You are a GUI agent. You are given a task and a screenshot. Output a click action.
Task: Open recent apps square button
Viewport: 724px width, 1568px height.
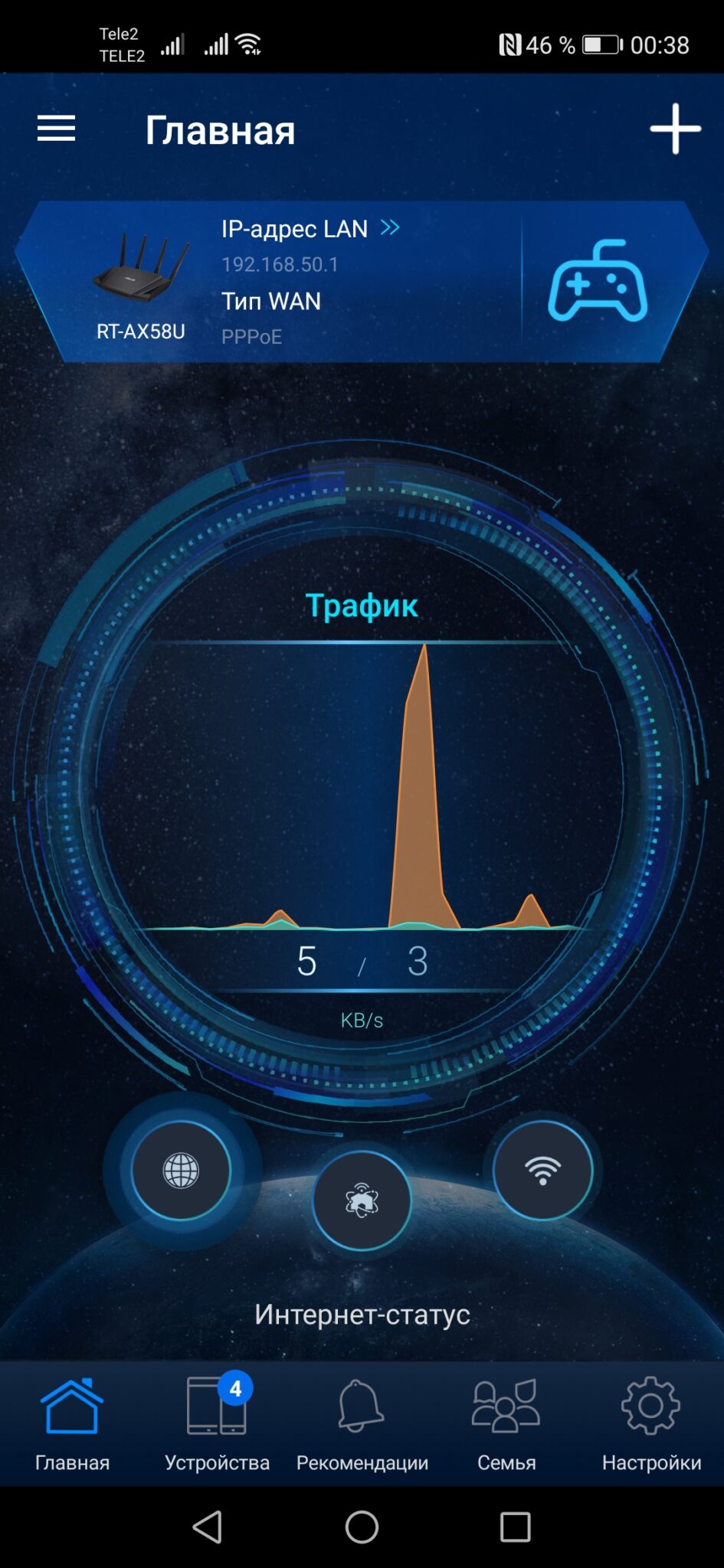point(515,1527)
